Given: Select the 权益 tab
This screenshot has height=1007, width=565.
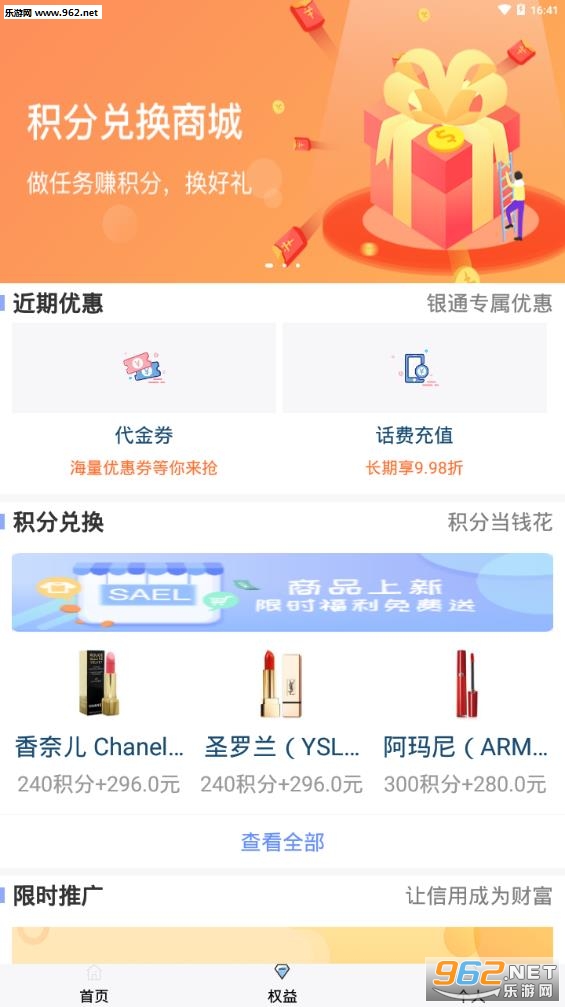Looking at the screenshot, I should [x=282, y=985].
